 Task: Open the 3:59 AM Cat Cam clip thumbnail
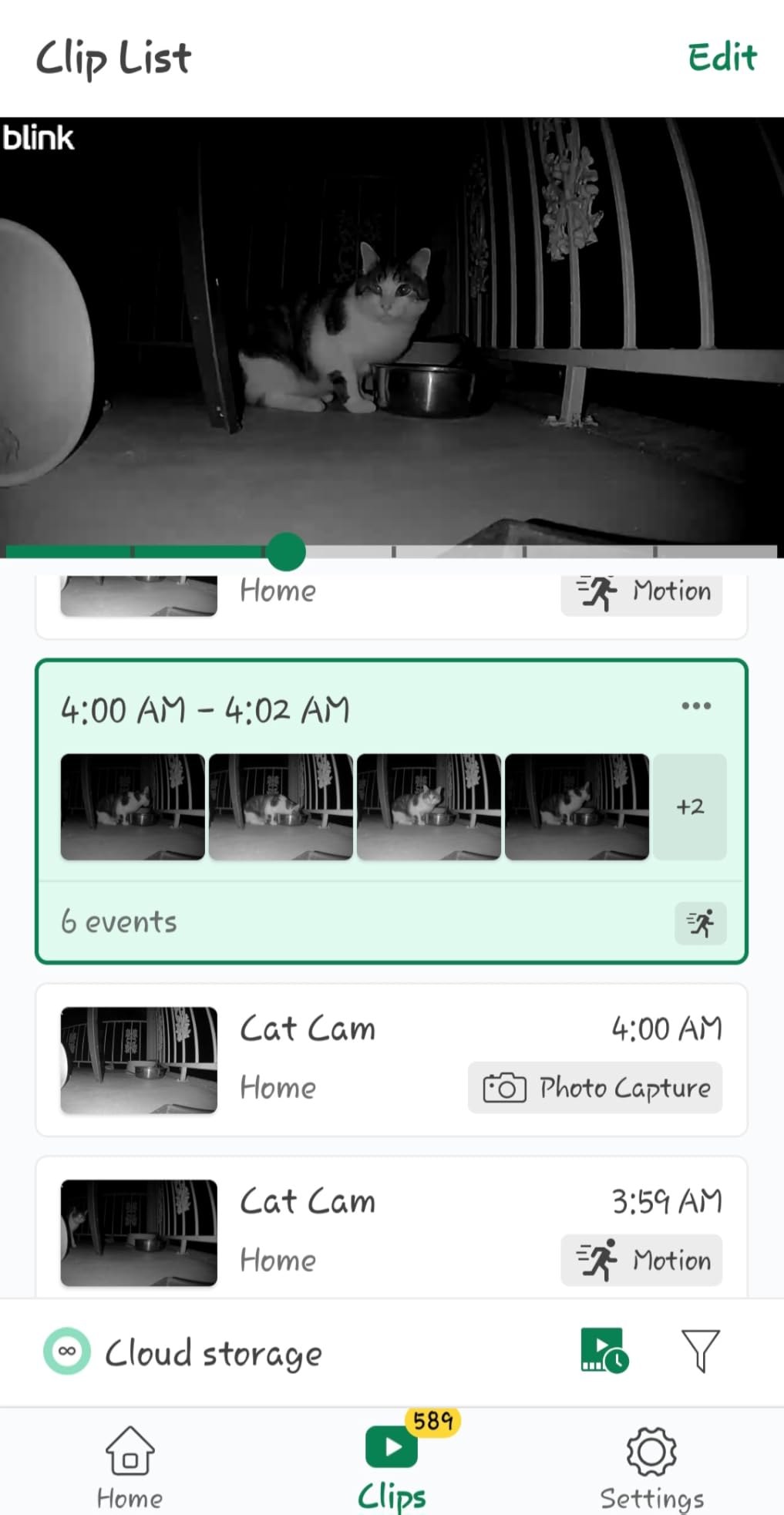tap(138, 1233)
